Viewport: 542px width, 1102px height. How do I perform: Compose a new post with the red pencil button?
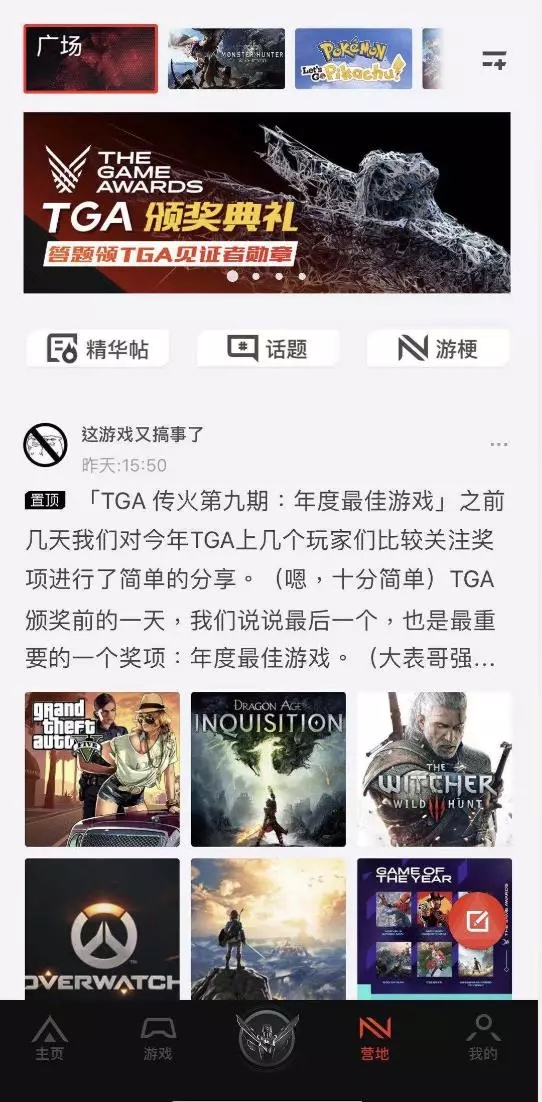coord(477,920)
